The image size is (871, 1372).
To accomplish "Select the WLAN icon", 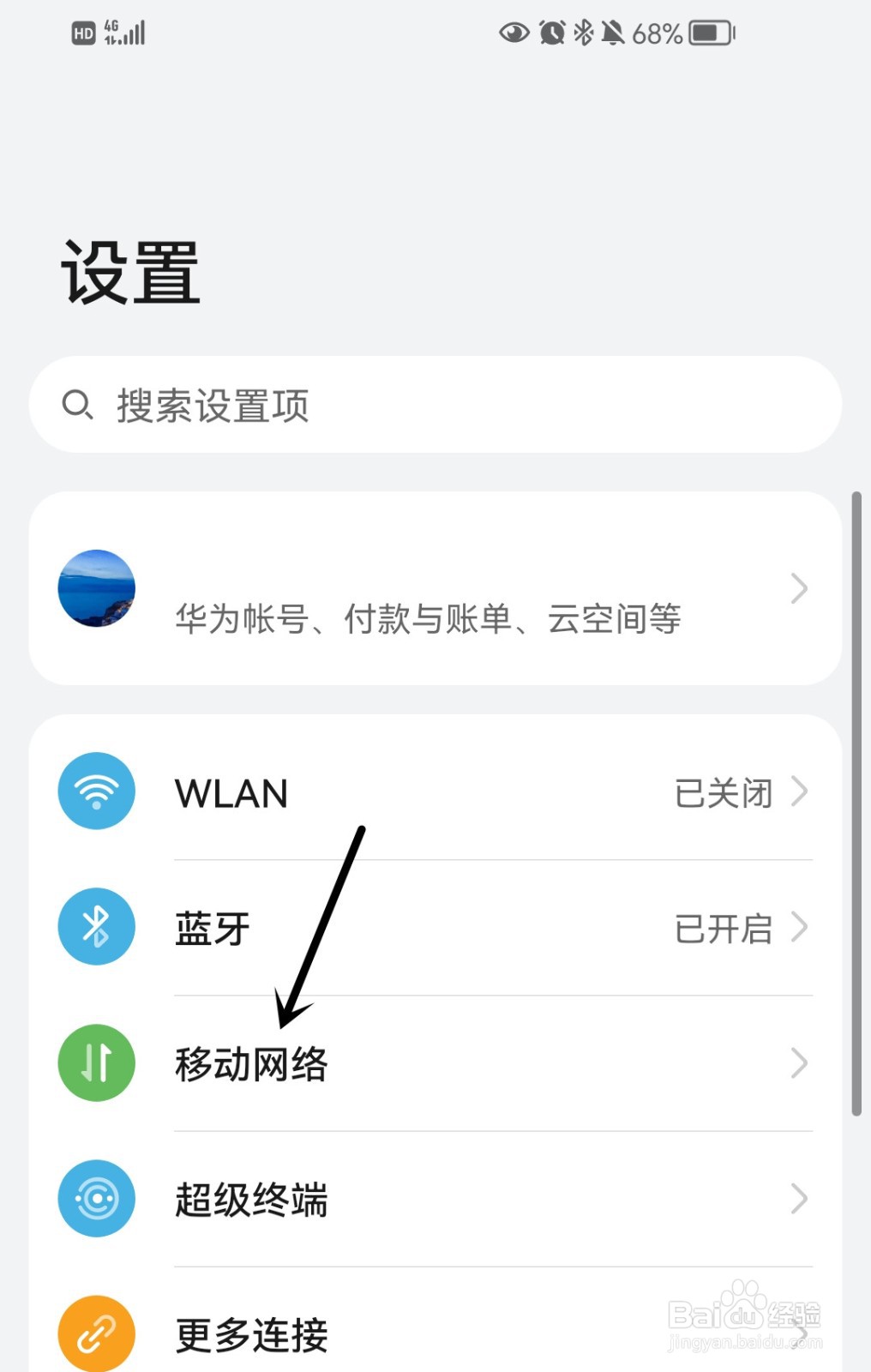I will [95, 791].
